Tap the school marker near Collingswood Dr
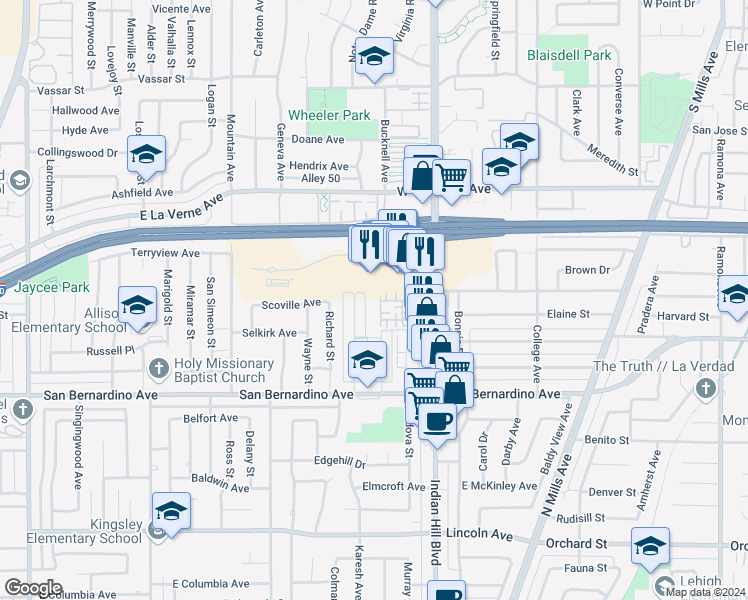The width and height of the screenshot is (748, 600). tap(146, 155)
